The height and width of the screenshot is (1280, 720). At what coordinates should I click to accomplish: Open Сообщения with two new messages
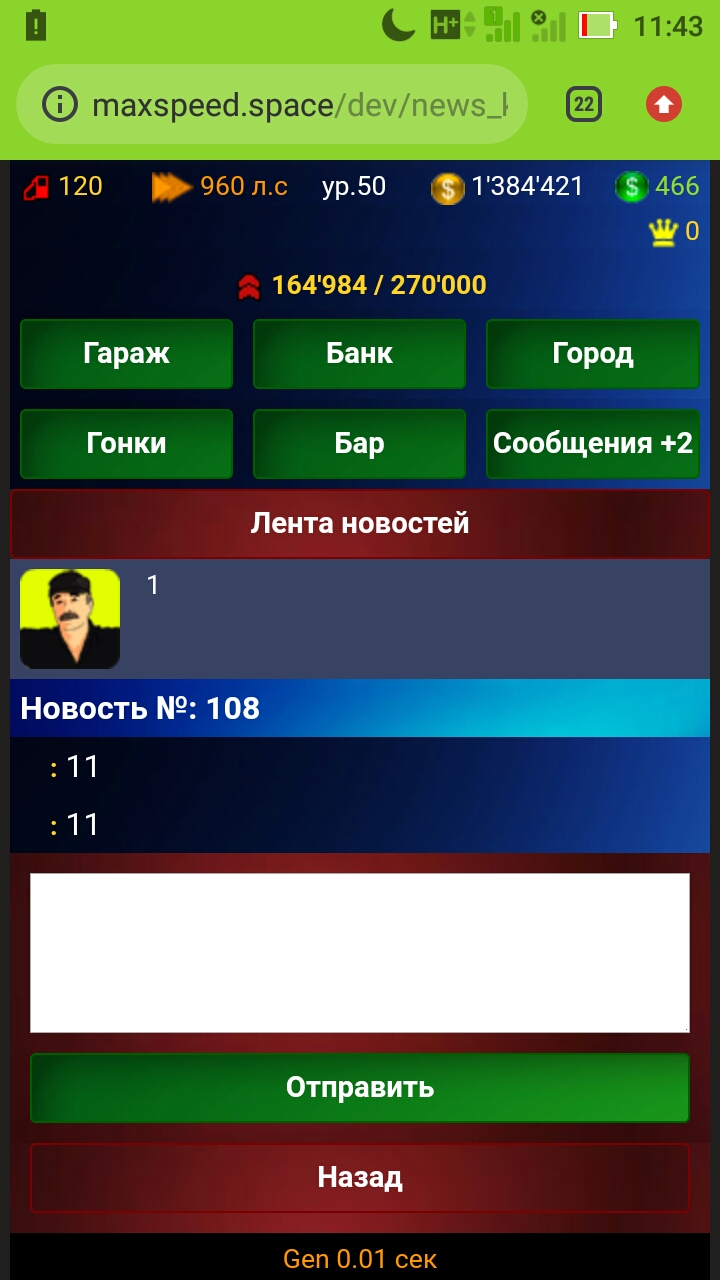[592, 443]
